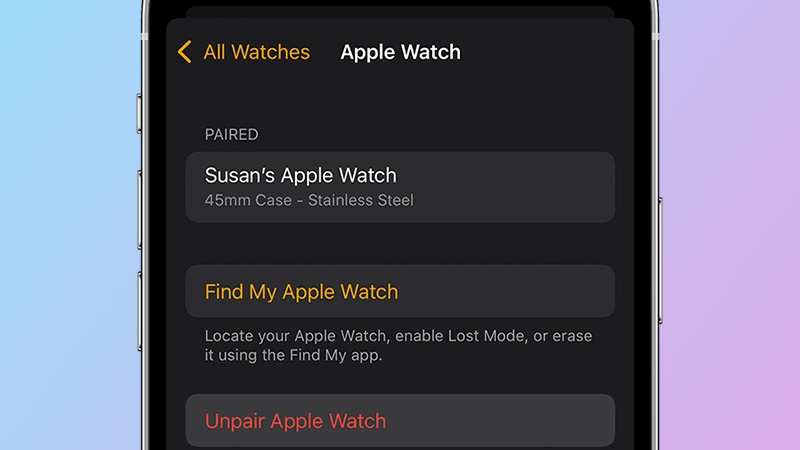Open Find My Apple Watch
This screenshot has height=450, width=800.
[400, 292]
